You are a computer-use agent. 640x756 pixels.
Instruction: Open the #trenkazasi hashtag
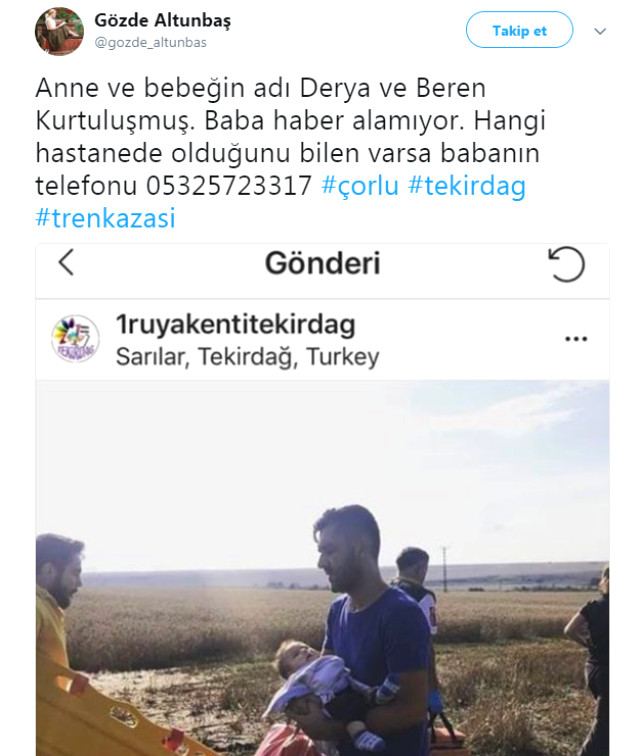pos(105,217)
